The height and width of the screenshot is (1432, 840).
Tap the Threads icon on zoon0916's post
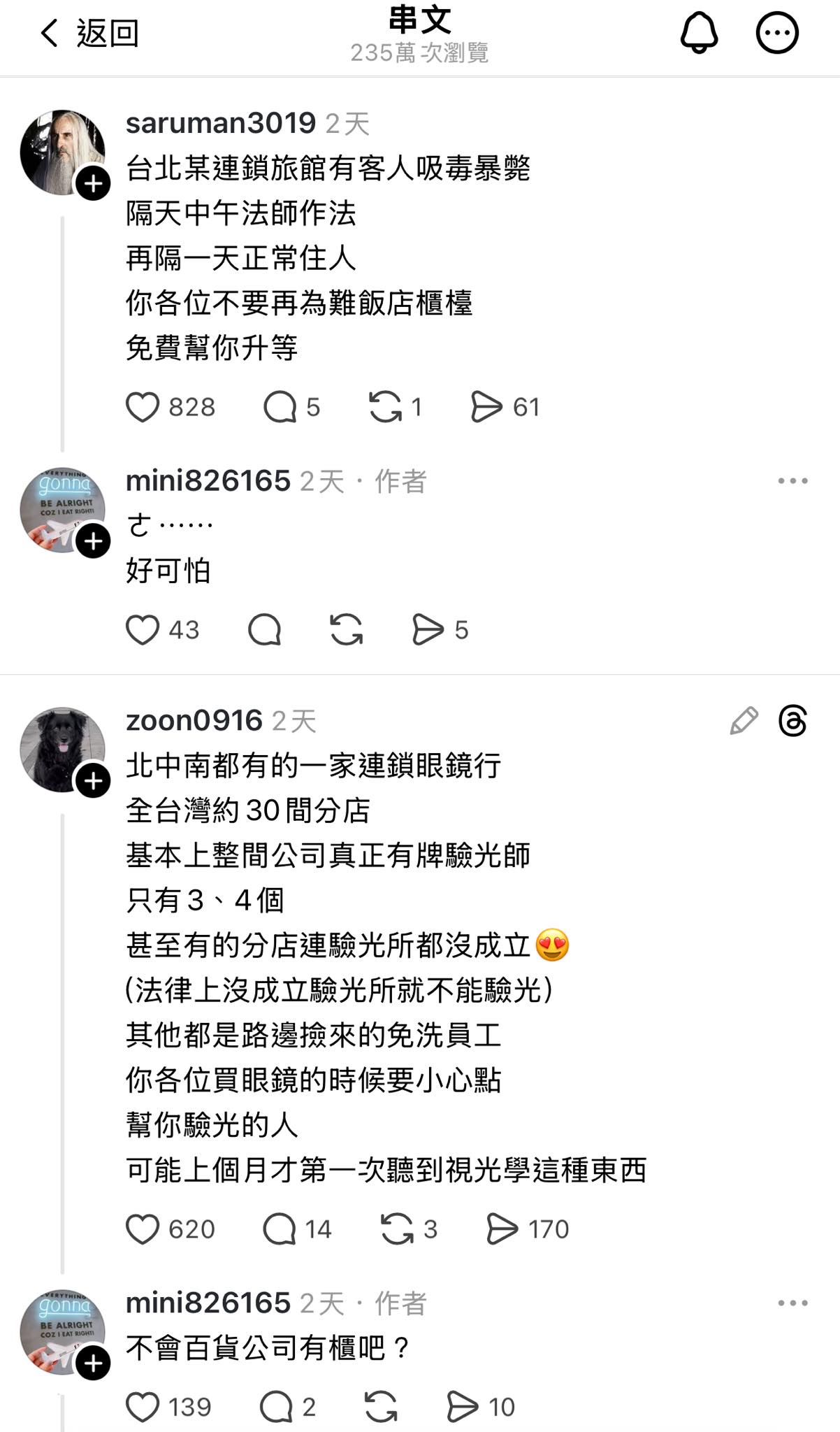coord(792,721)
